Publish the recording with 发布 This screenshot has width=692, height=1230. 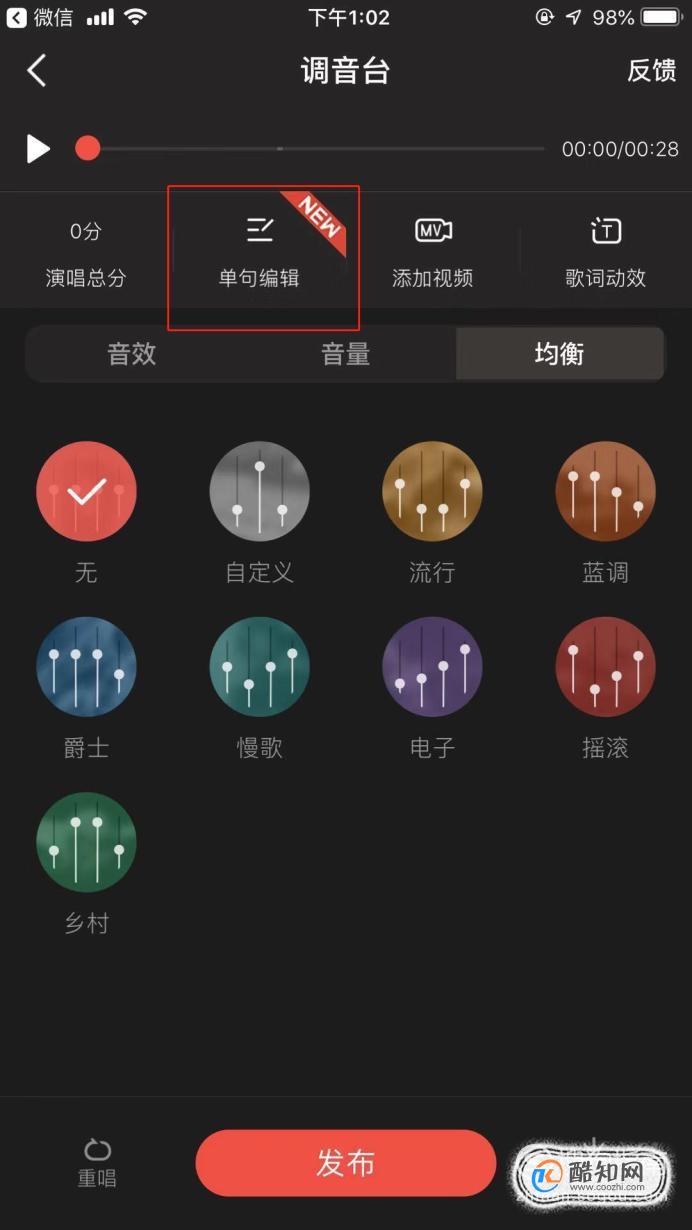pyautogui.click(x=346, y=1163)
